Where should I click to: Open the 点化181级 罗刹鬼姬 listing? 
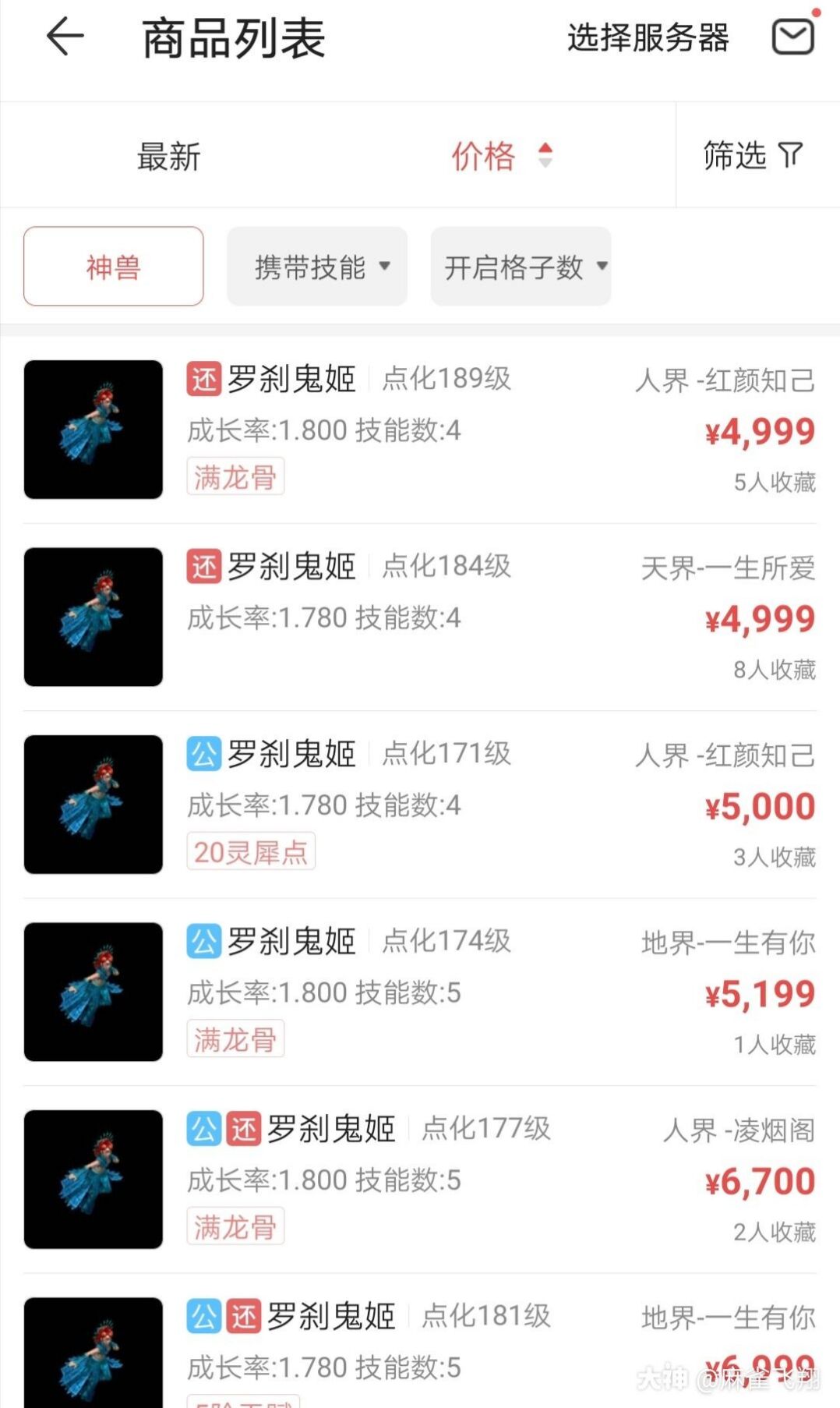[420, 1349]
